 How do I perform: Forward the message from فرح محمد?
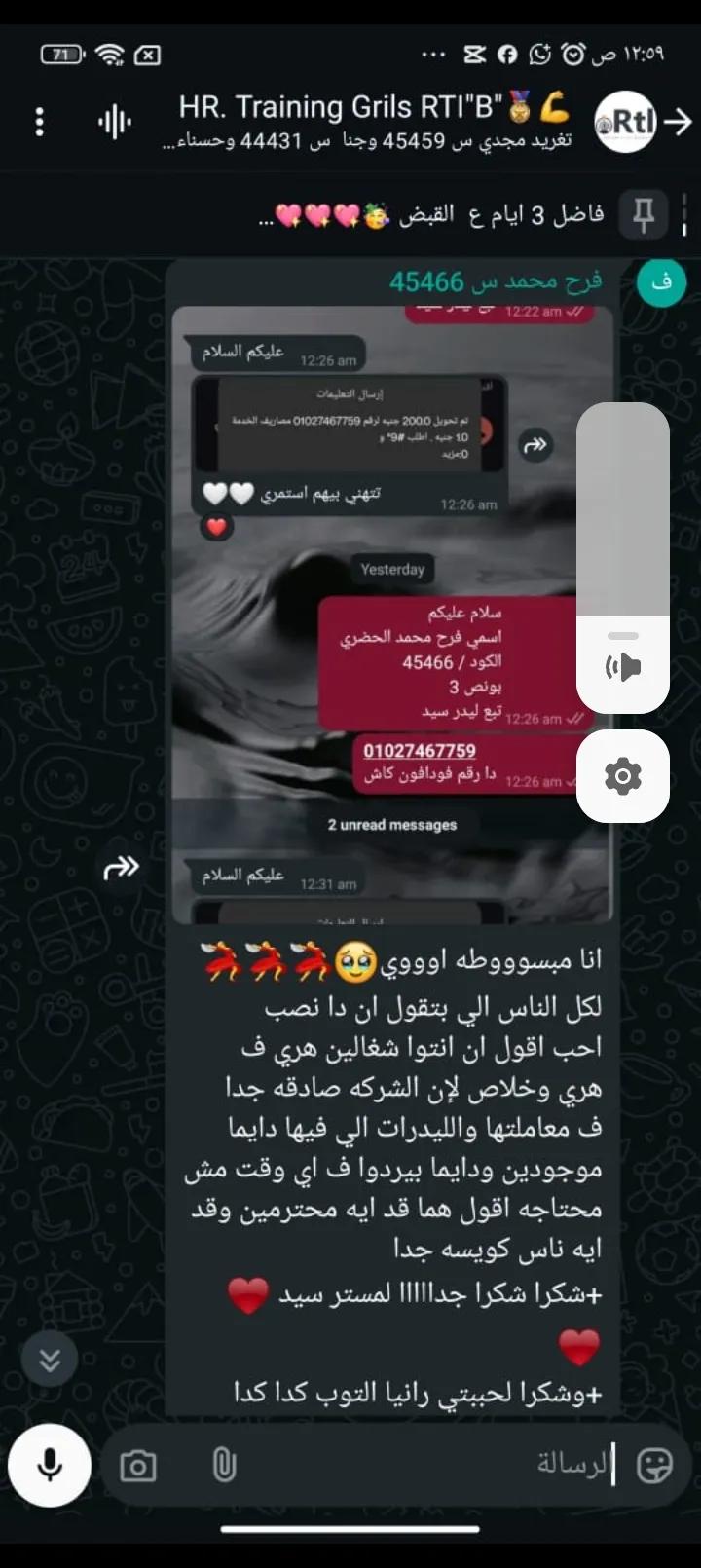click(122, 867)
